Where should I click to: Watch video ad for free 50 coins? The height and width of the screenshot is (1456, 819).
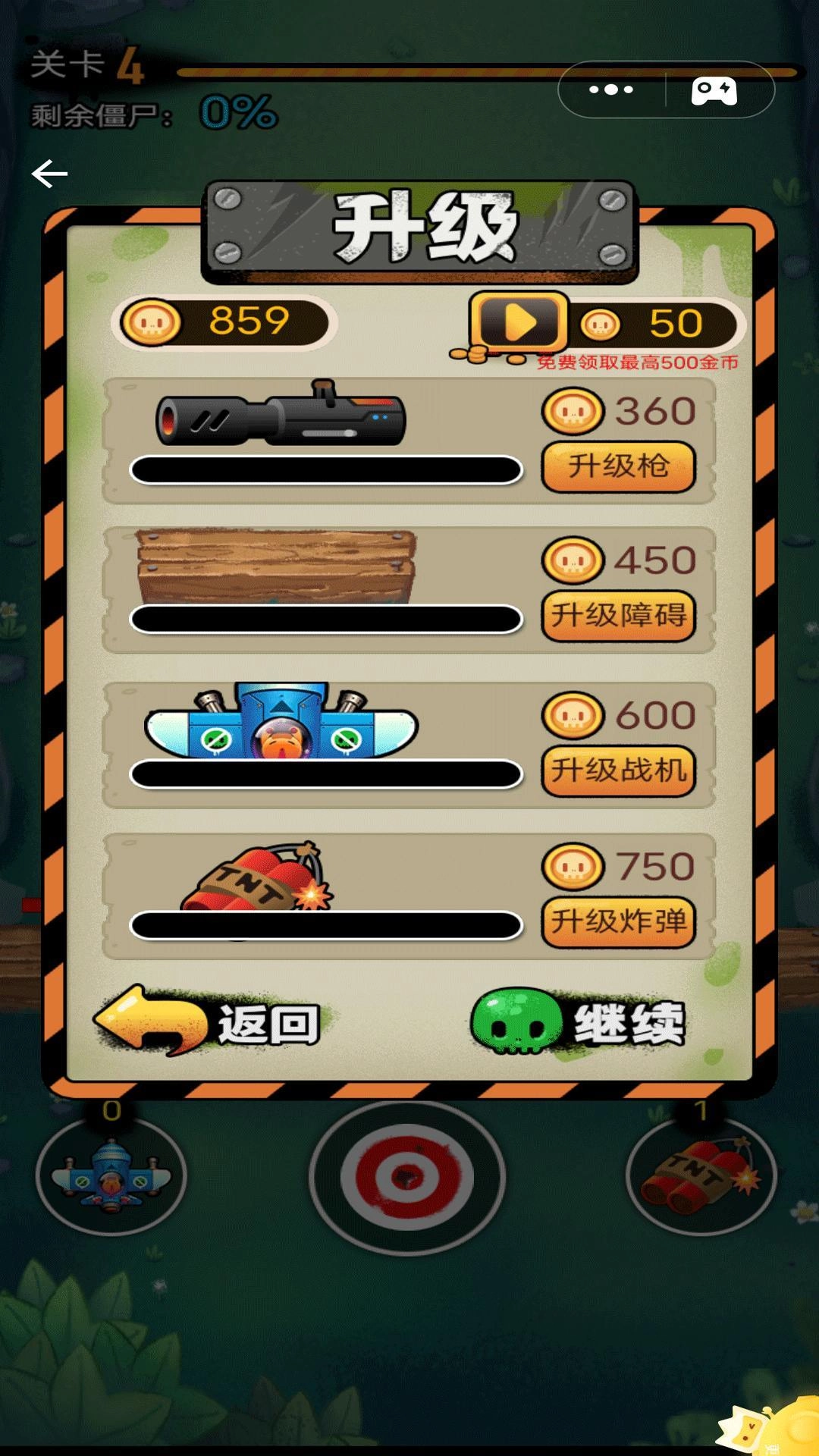519,324
